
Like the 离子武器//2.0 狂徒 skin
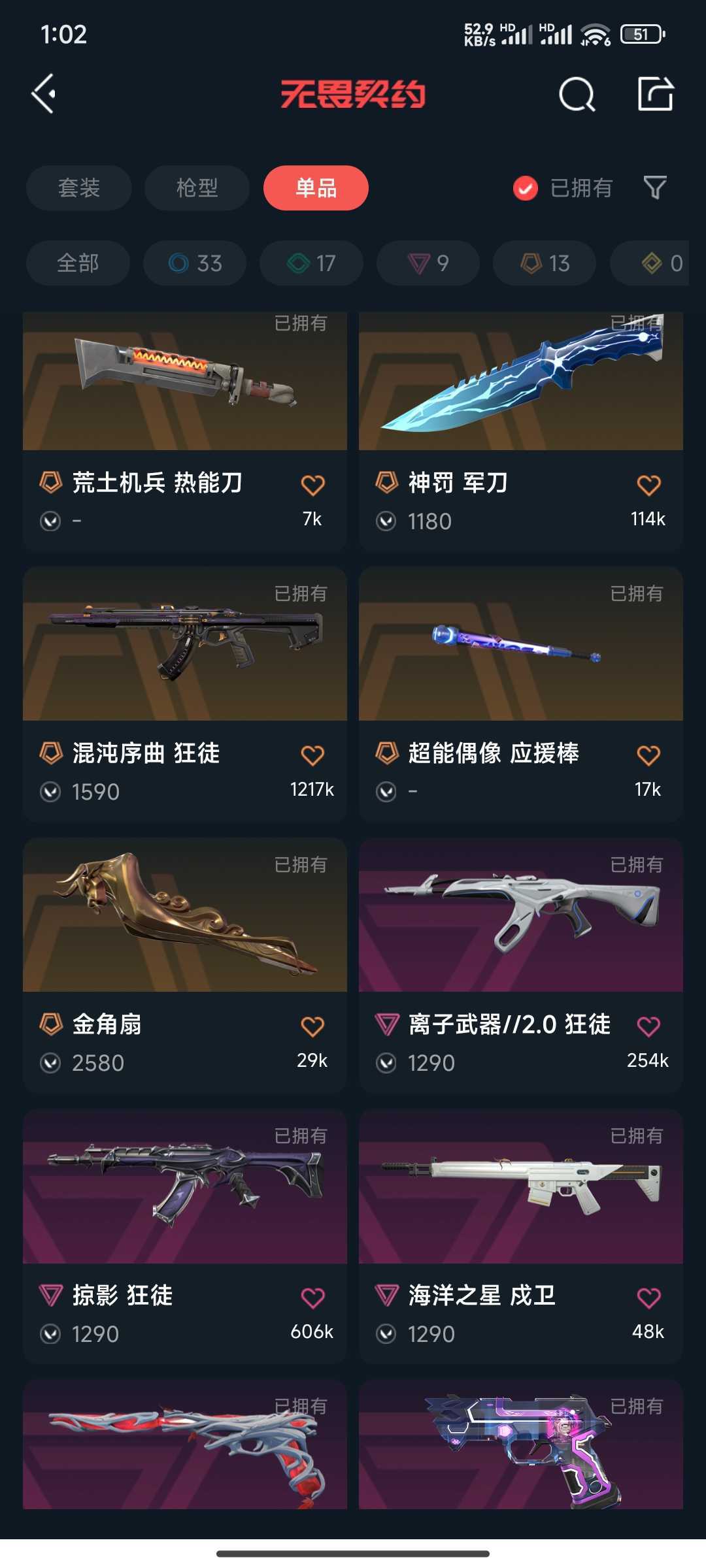(x=648, y=1026)
